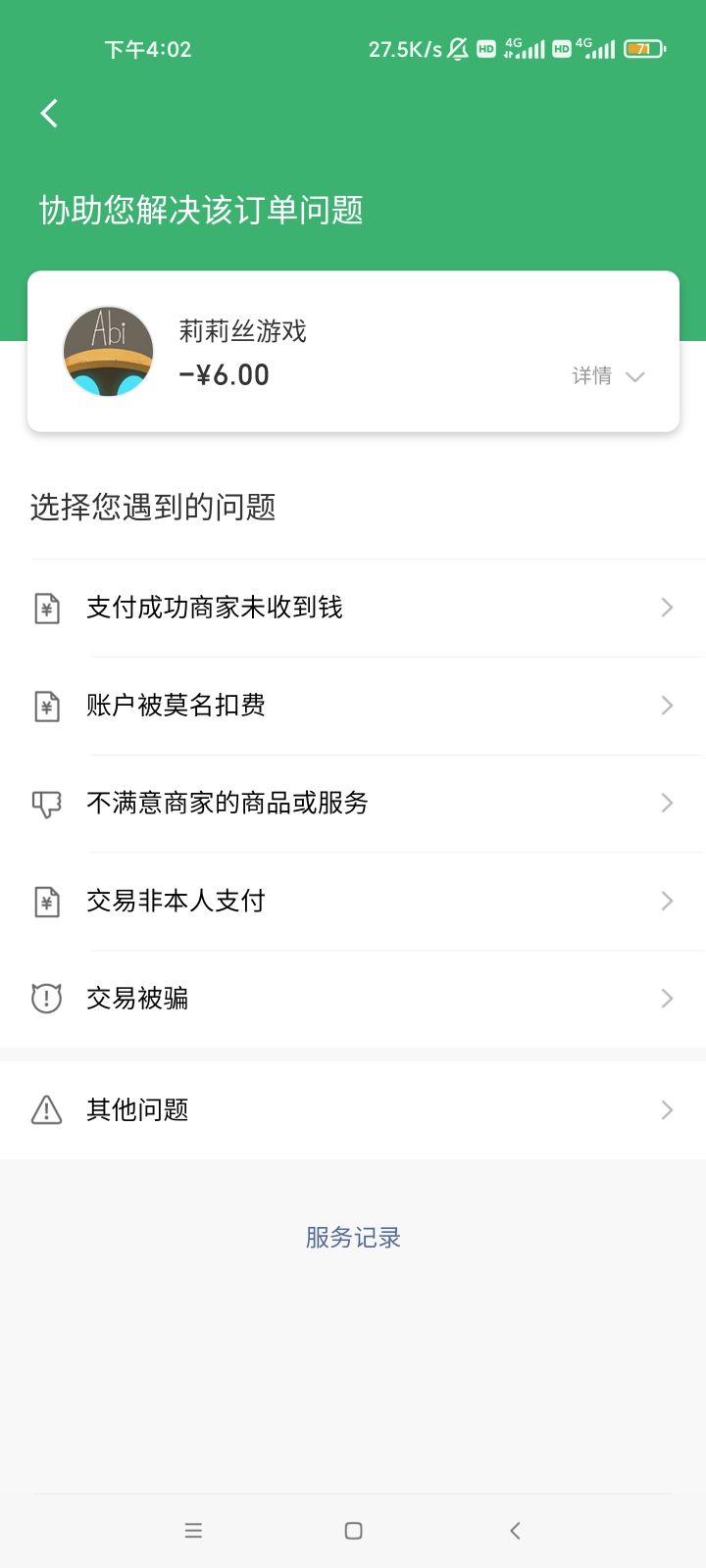Open 不满意商家的商品或服务 option
706x1568 pixels.
pyautogui.click(x=353, y=804)
